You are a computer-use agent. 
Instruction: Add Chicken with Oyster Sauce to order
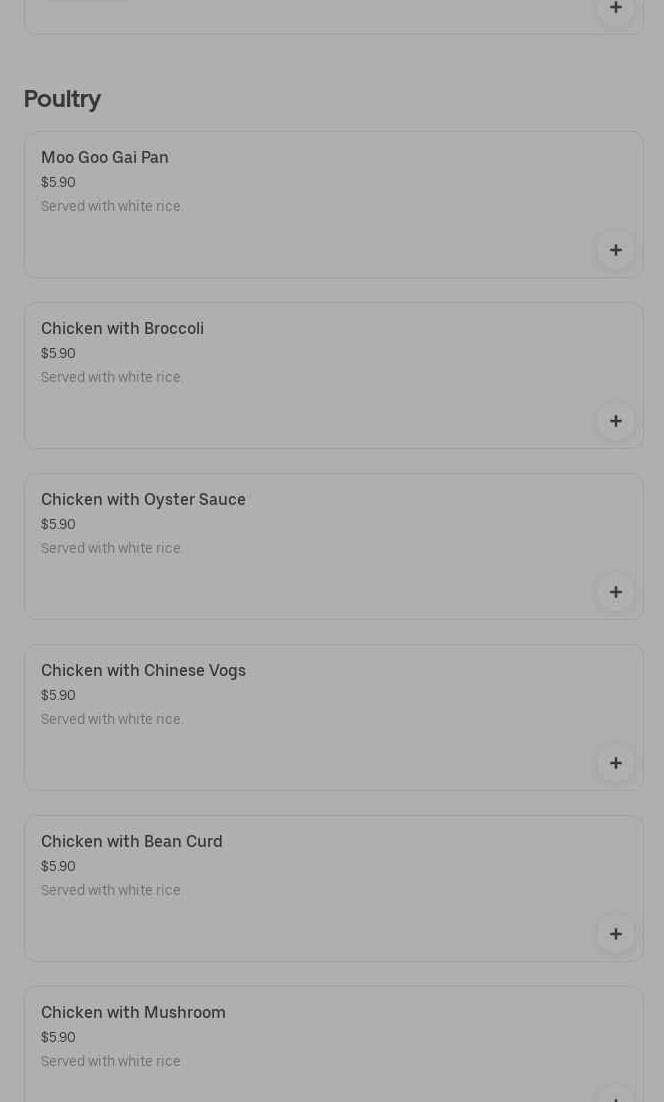[615, 592]
